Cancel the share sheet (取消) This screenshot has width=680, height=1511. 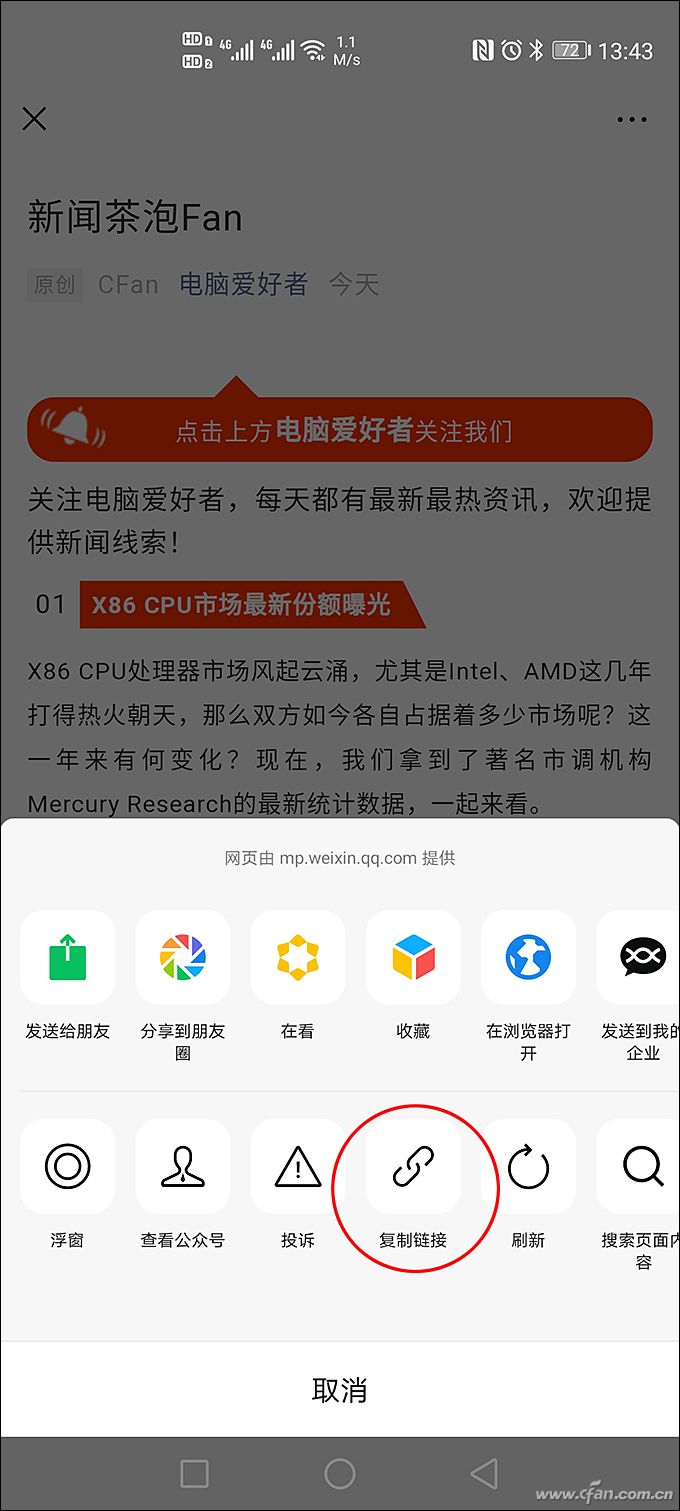(x=340, y=1390)
